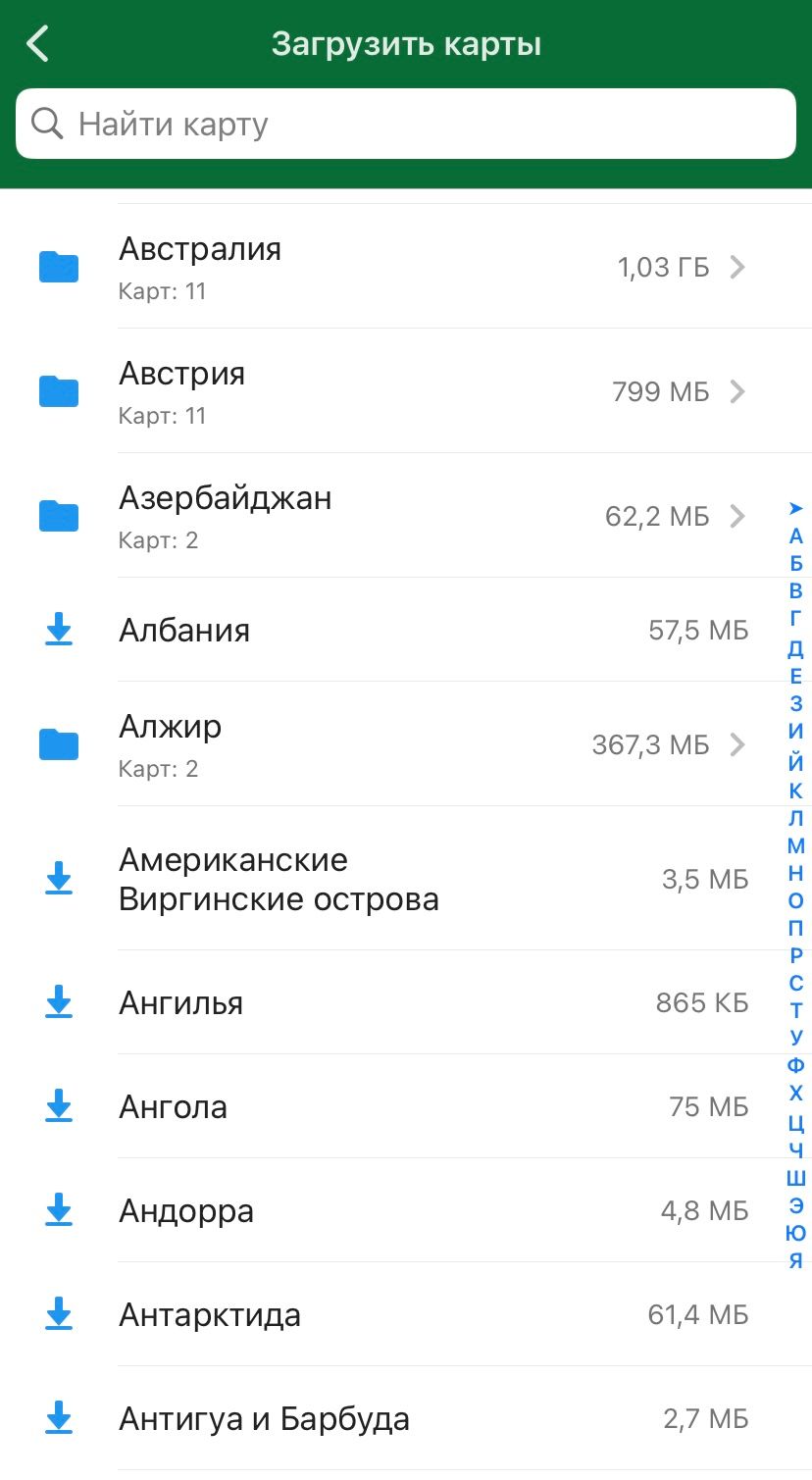Viewport: 812px width, 1480px height.
Task: Download the Антарктида map
Action: (x=58, y=1314)
